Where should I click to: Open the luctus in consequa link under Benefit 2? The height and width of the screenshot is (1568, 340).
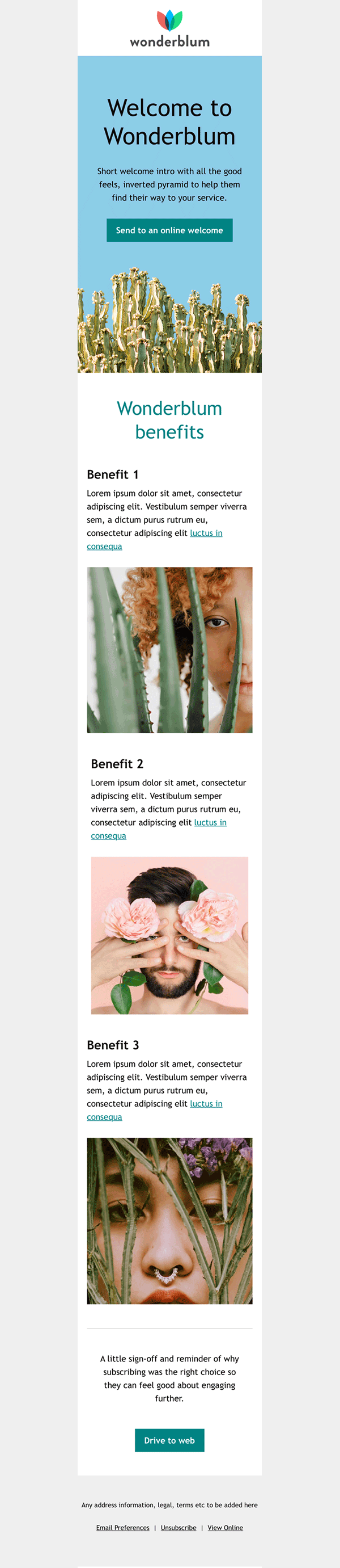(210, 822)
